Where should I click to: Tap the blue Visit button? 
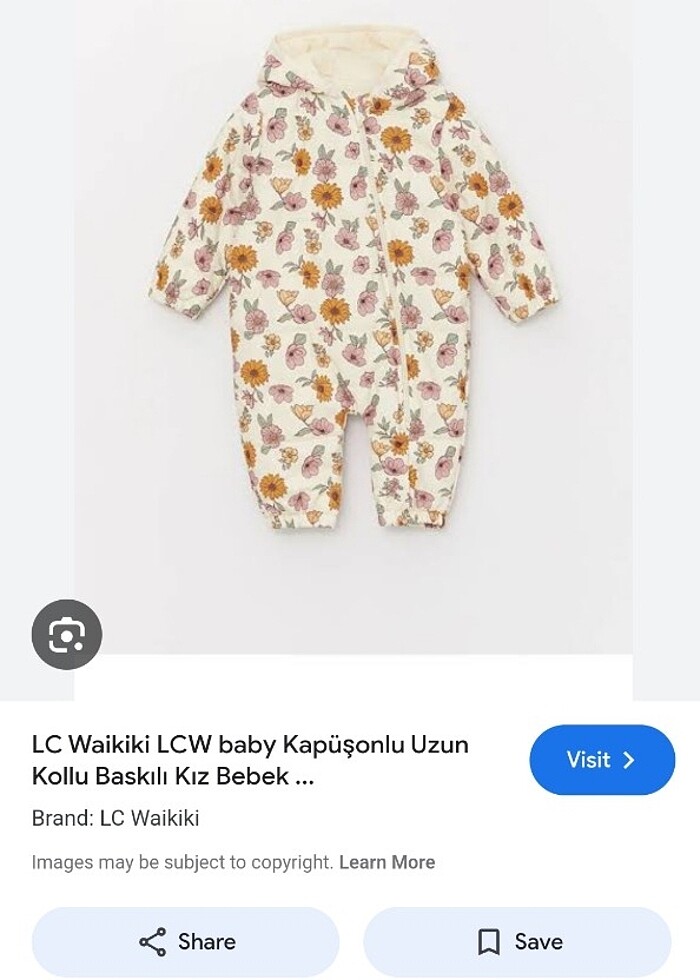[x=602, y=760]
